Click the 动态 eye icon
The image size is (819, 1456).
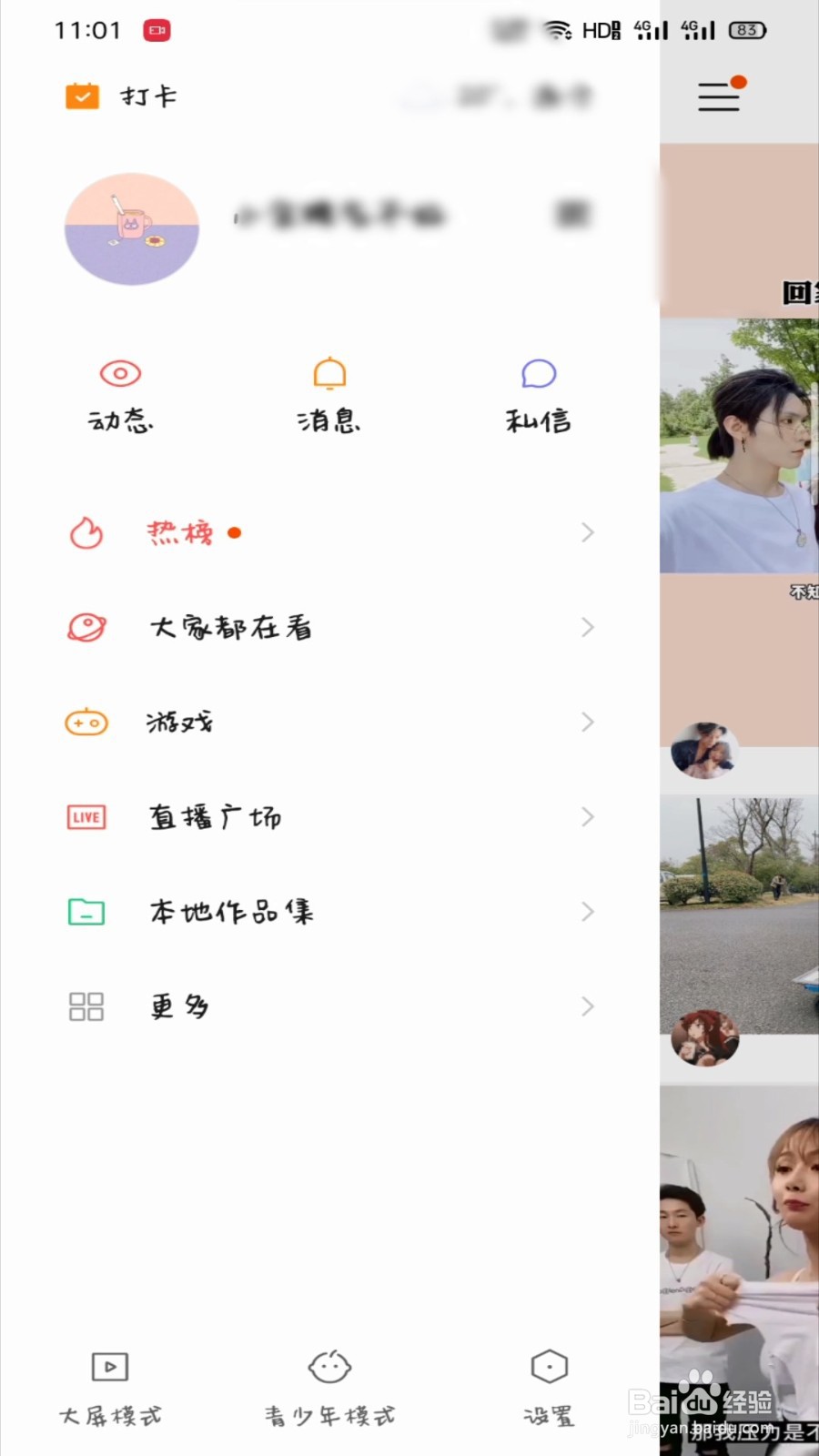119,372
